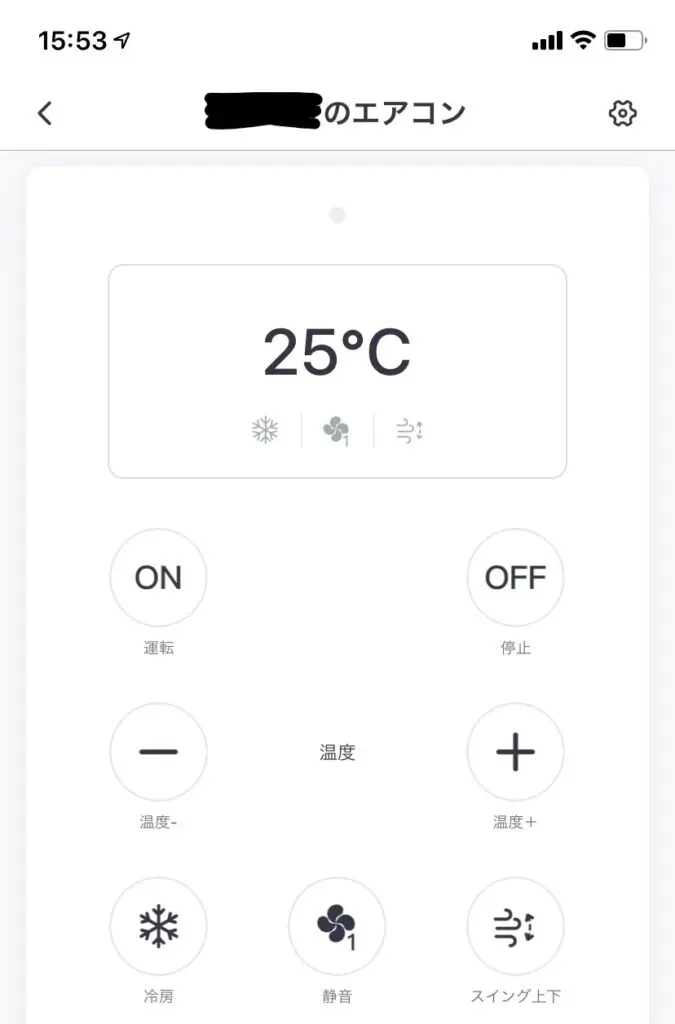Screen dimensions: 675x1024
Task: Turn the air conditioner ON
Action: 158,577
